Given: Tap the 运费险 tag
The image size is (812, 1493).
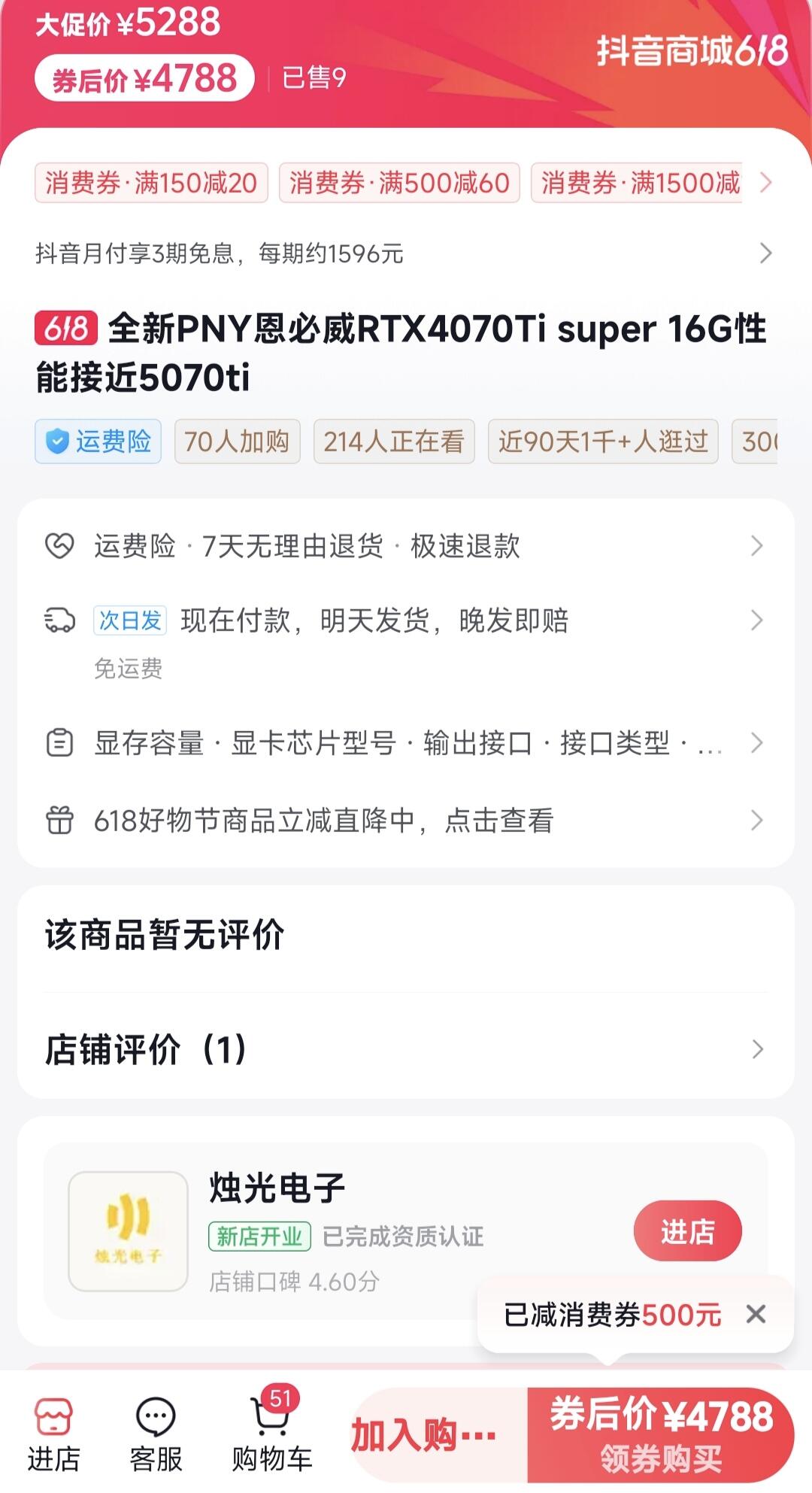Looking at the screenshot, I should [98, 442].
